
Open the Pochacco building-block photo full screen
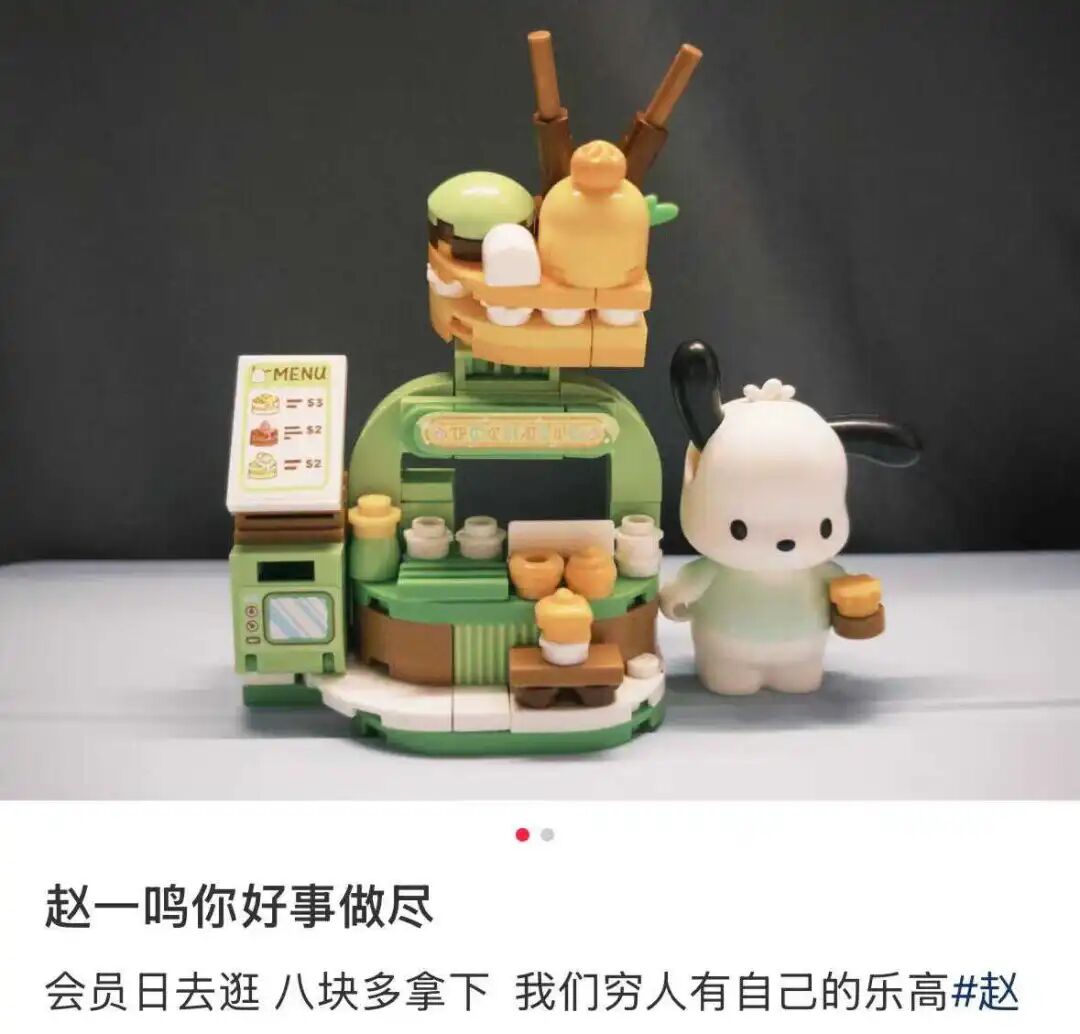tap(540, 400)
